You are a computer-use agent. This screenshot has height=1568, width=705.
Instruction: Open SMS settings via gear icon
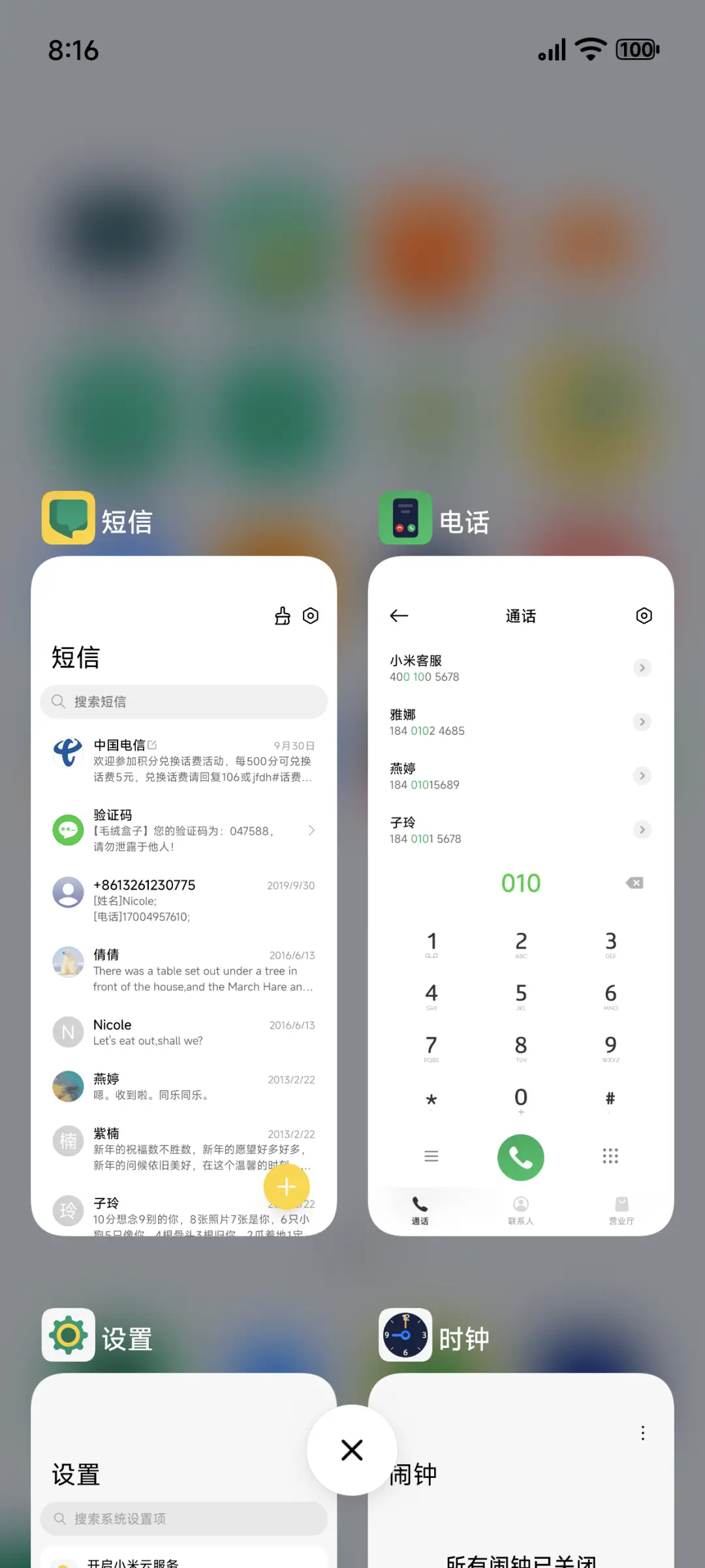pyautogui.click(x=310, y=615)
